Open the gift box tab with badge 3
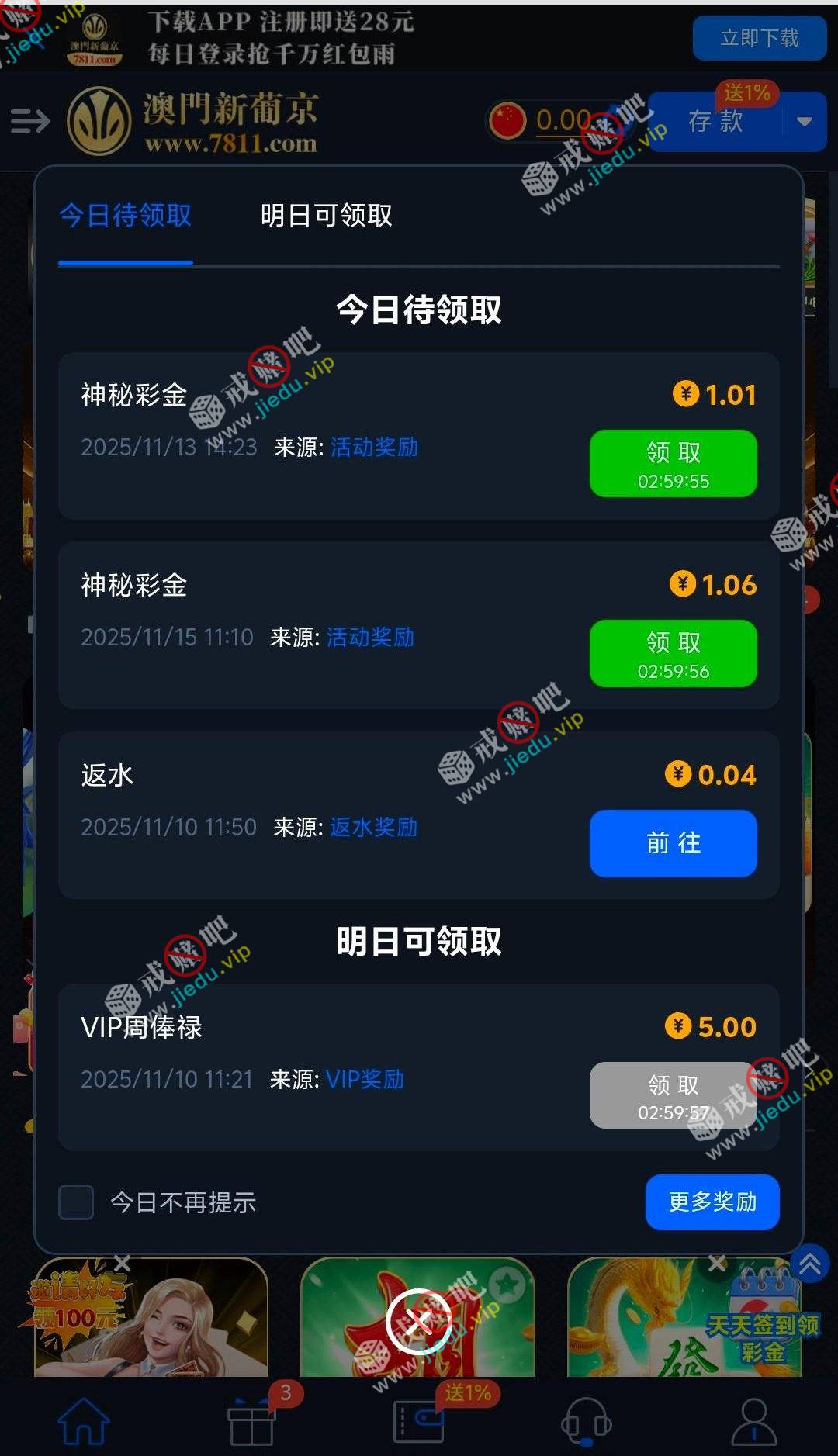The image size is (838, 1456). click(x=251, y=1421)
